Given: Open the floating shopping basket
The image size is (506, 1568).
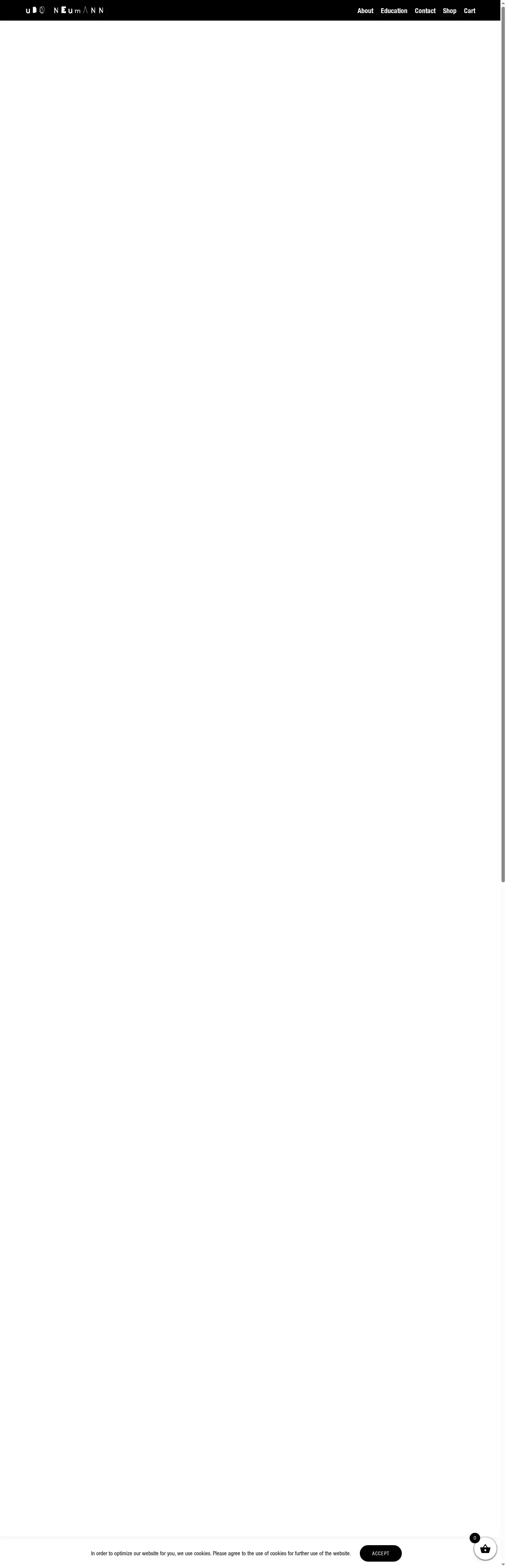Looking at the screenshot, I should [485, 1549].
